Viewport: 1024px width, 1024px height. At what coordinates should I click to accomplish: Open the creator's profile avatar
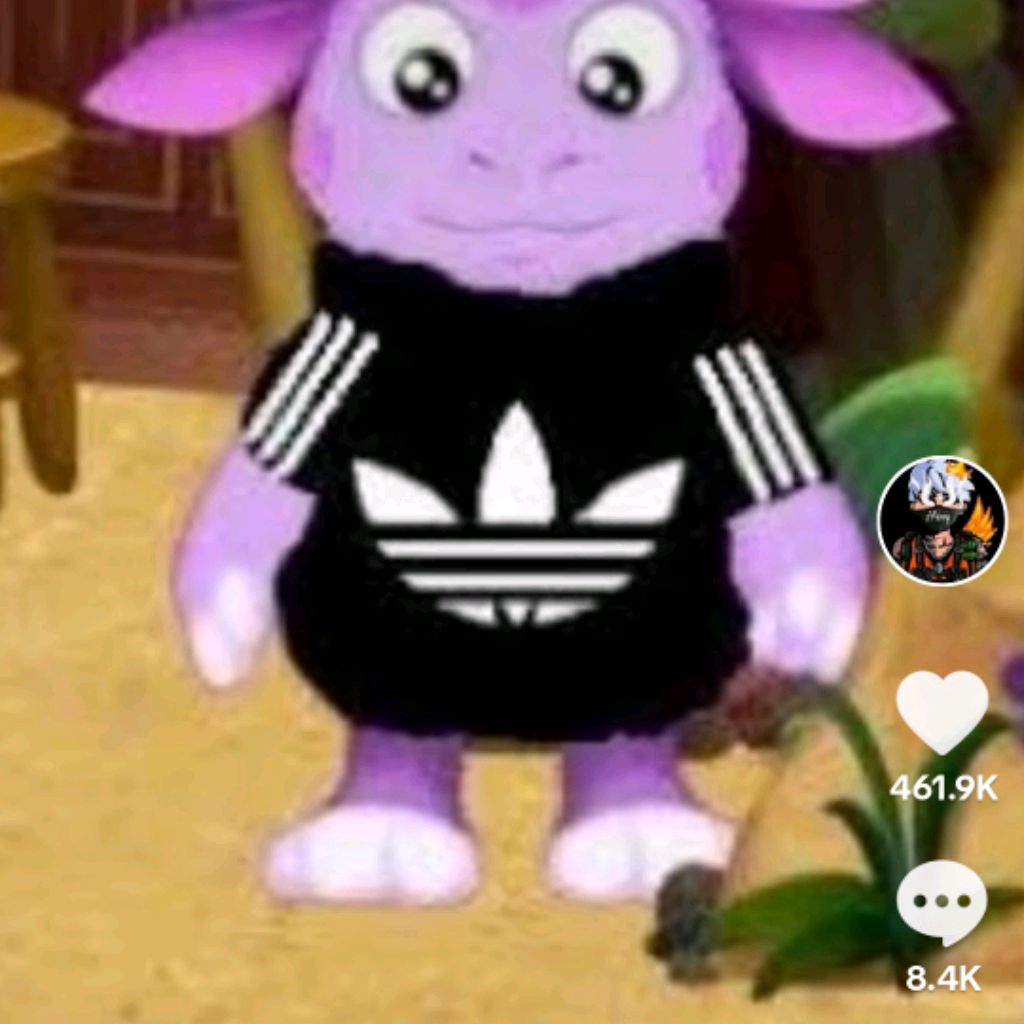click(942, 521)
